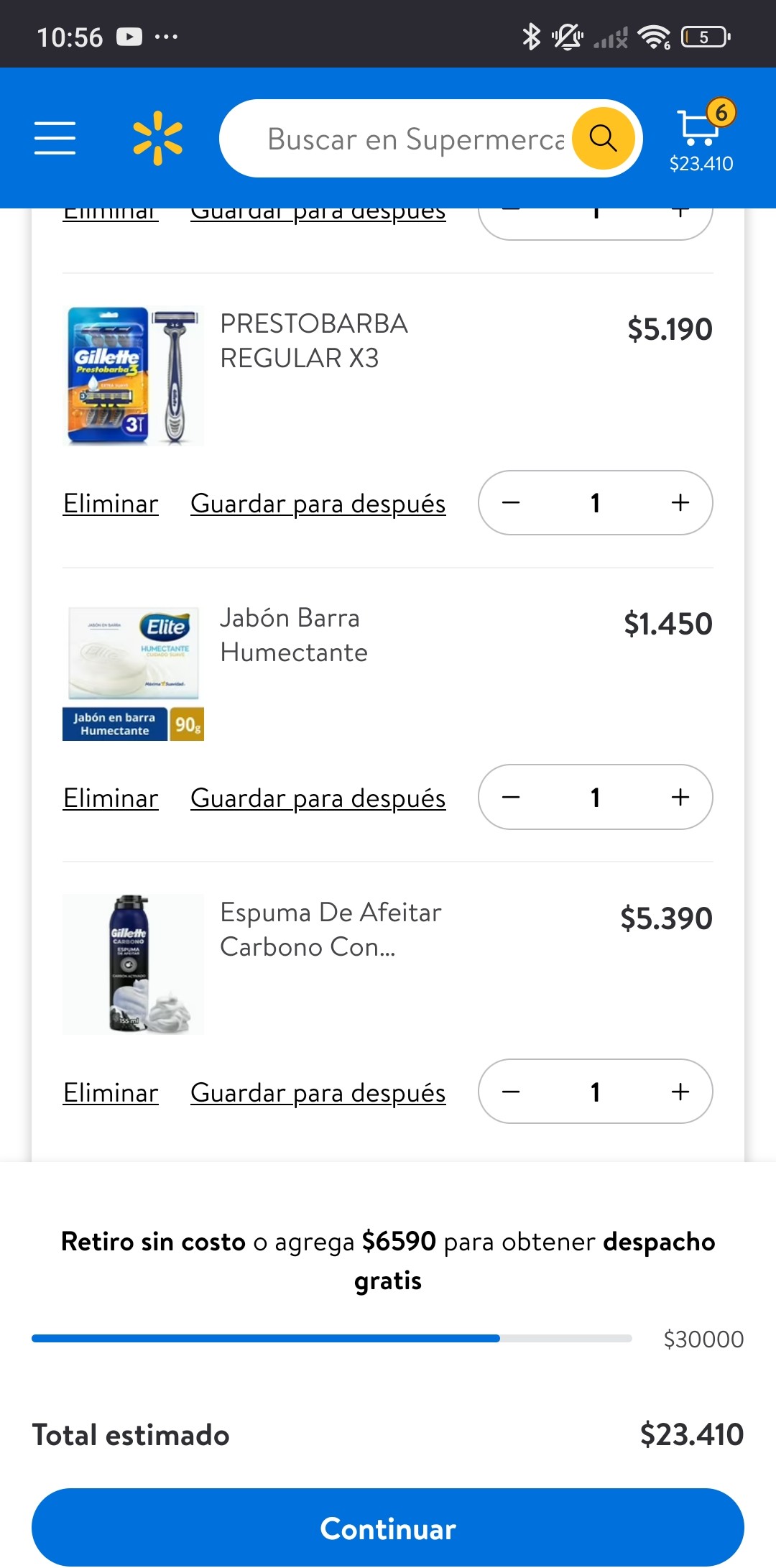Viewport: 776px width, 1568px height.
Task: Decrease quantity of Prestobarba Regular X3
Action: point(511,503)
